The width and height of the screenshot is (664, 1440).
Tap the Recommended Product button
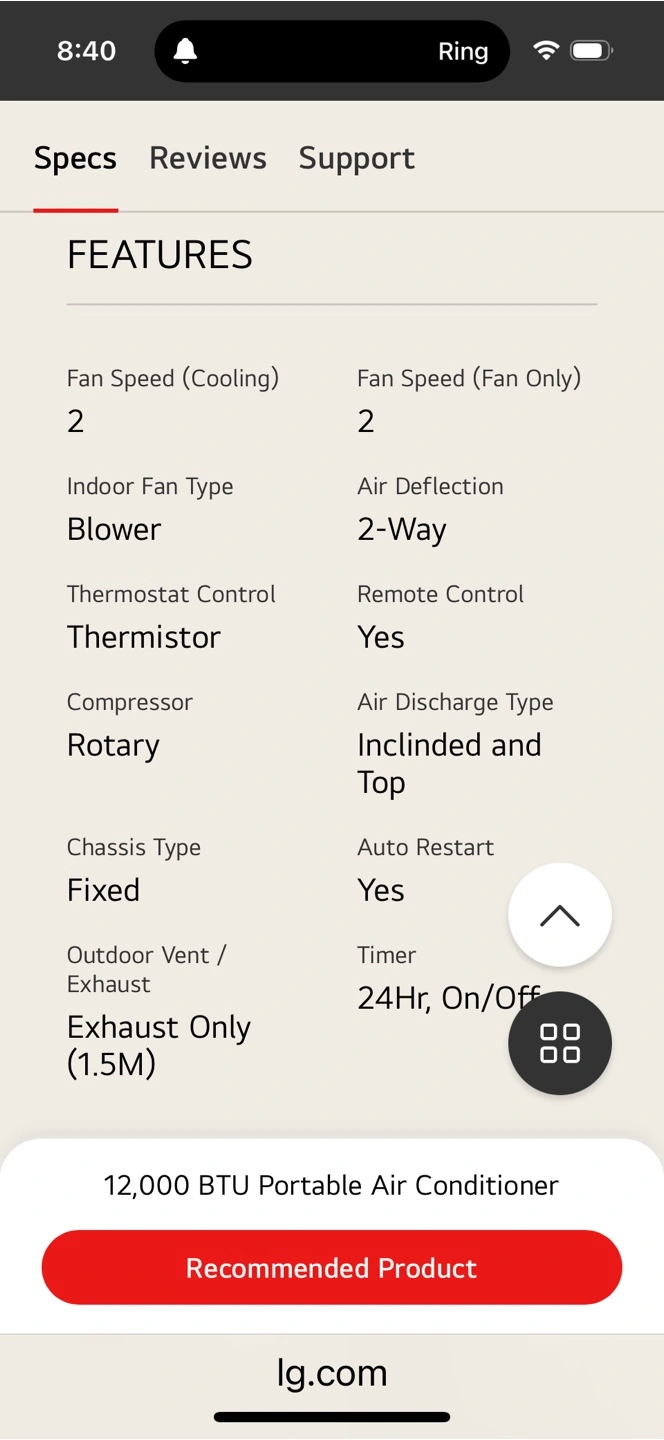coord(332,1268)
